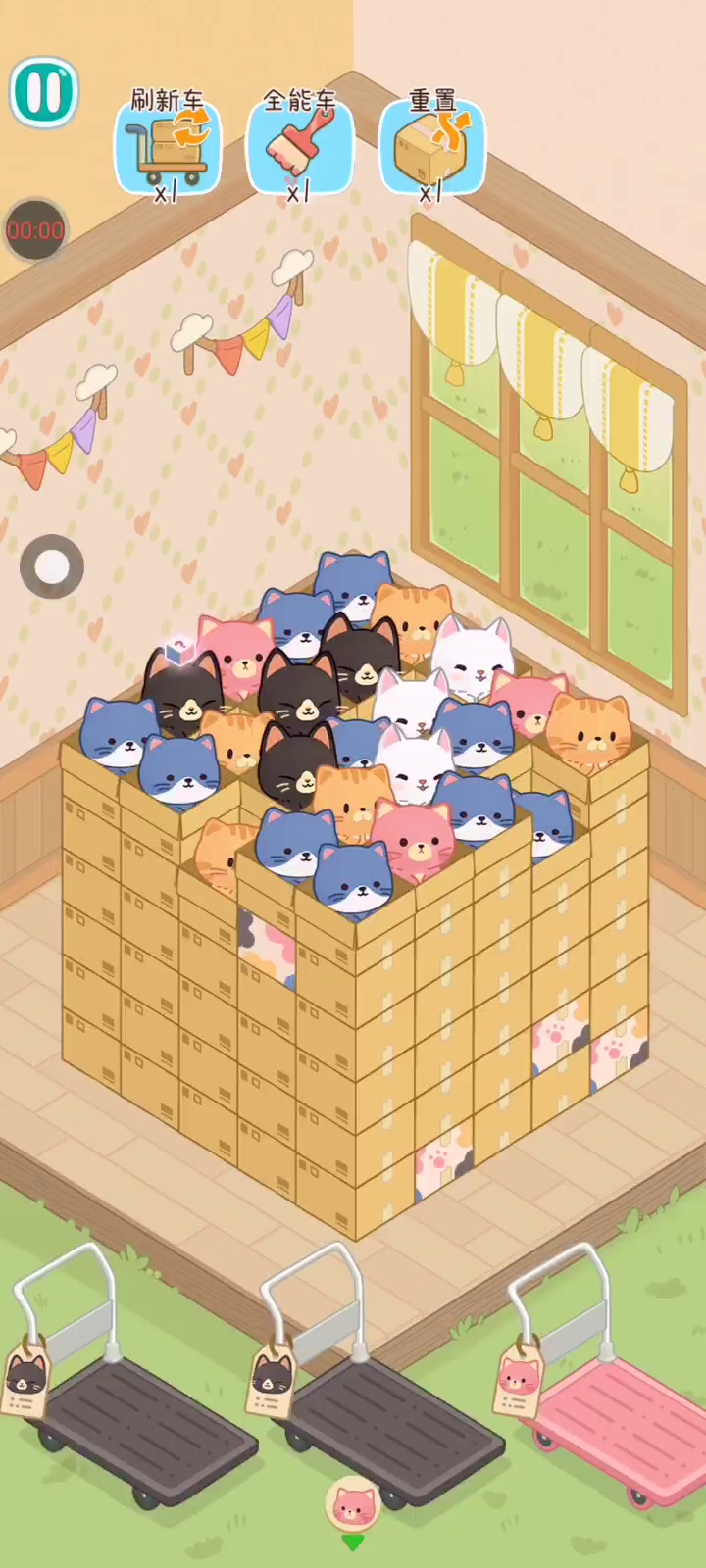The width and height of the screenshot is (706, 1568).
Task: Use the 刷新车 refresh cart power-up
Action: click(x=168, y=146)
